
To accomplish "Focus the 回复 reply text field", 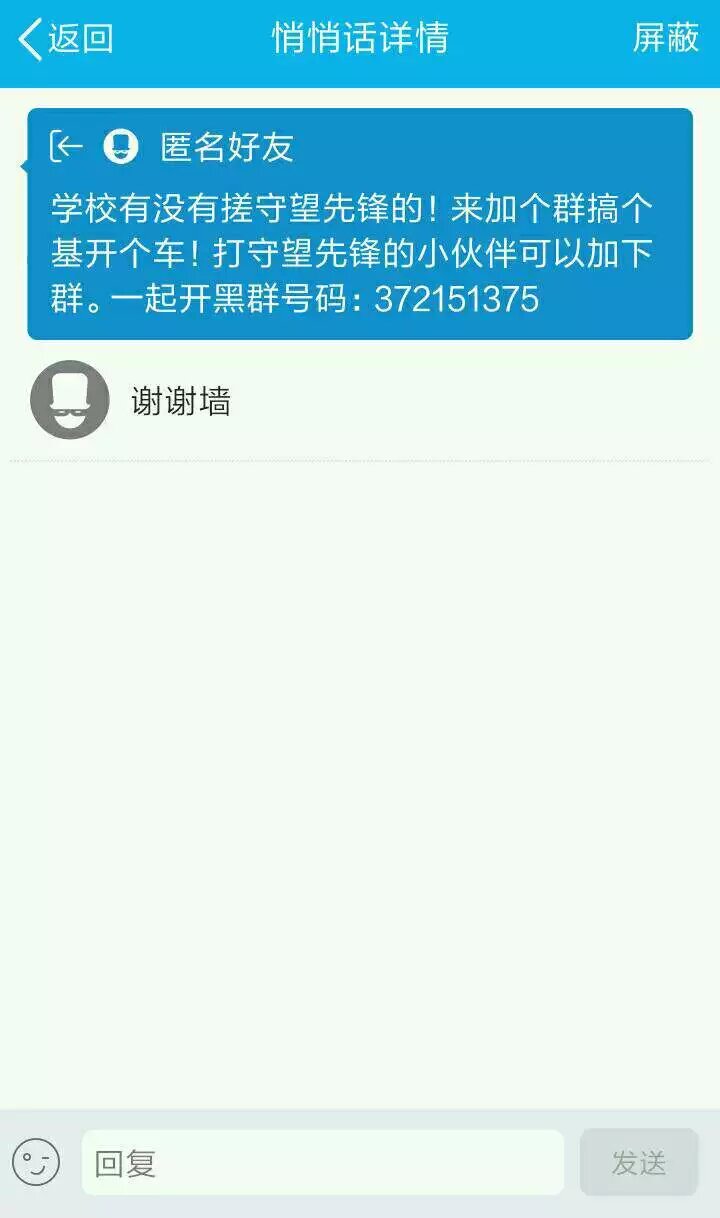I will pos(322,1163).
